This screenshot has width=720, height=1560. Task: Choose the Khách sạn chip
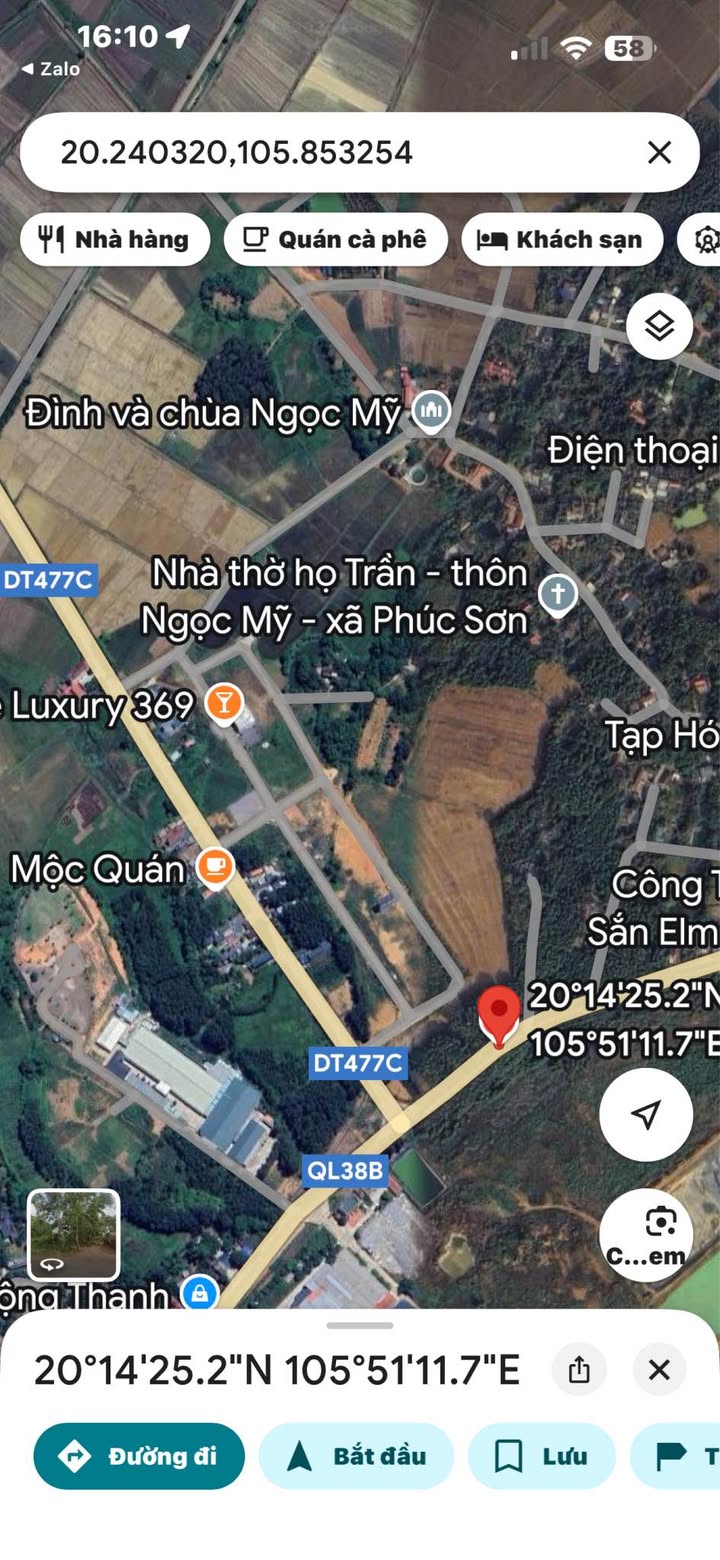tap(562, 240)
